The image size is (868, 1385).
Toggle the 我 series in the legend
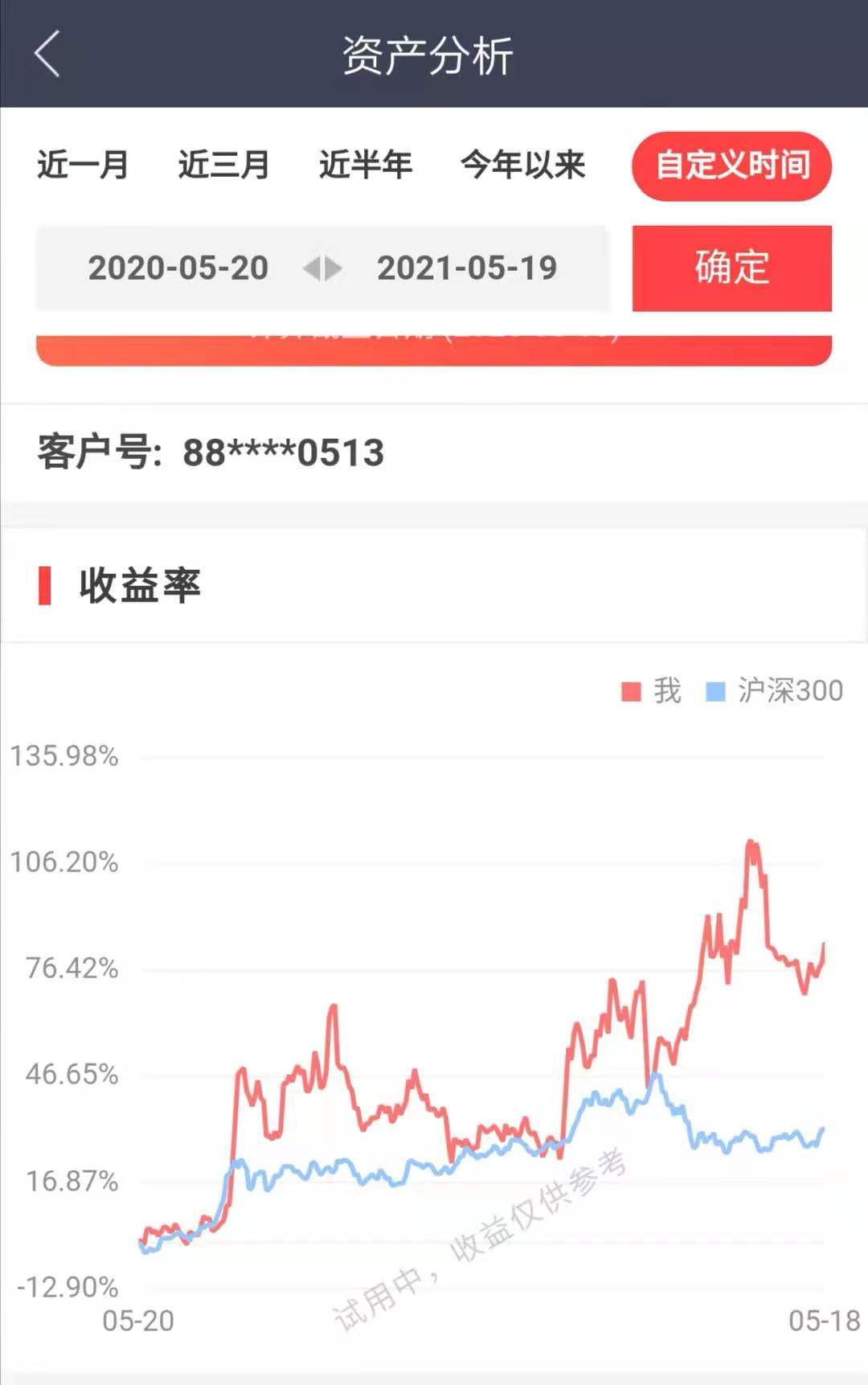(651, 690)
